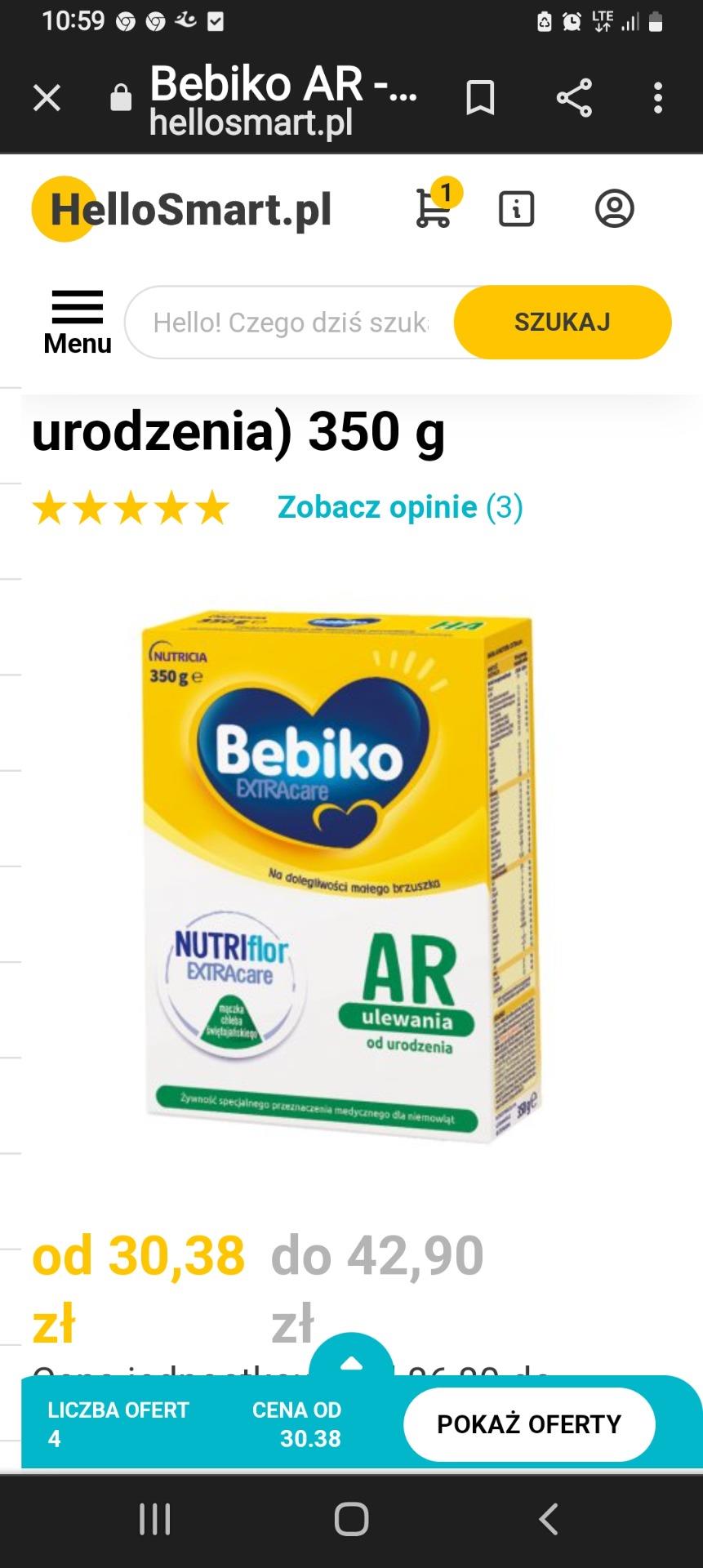Viewport: 703px width, 1568px height.
Task: Close the browser custom tab
Action: coord(47,99)
